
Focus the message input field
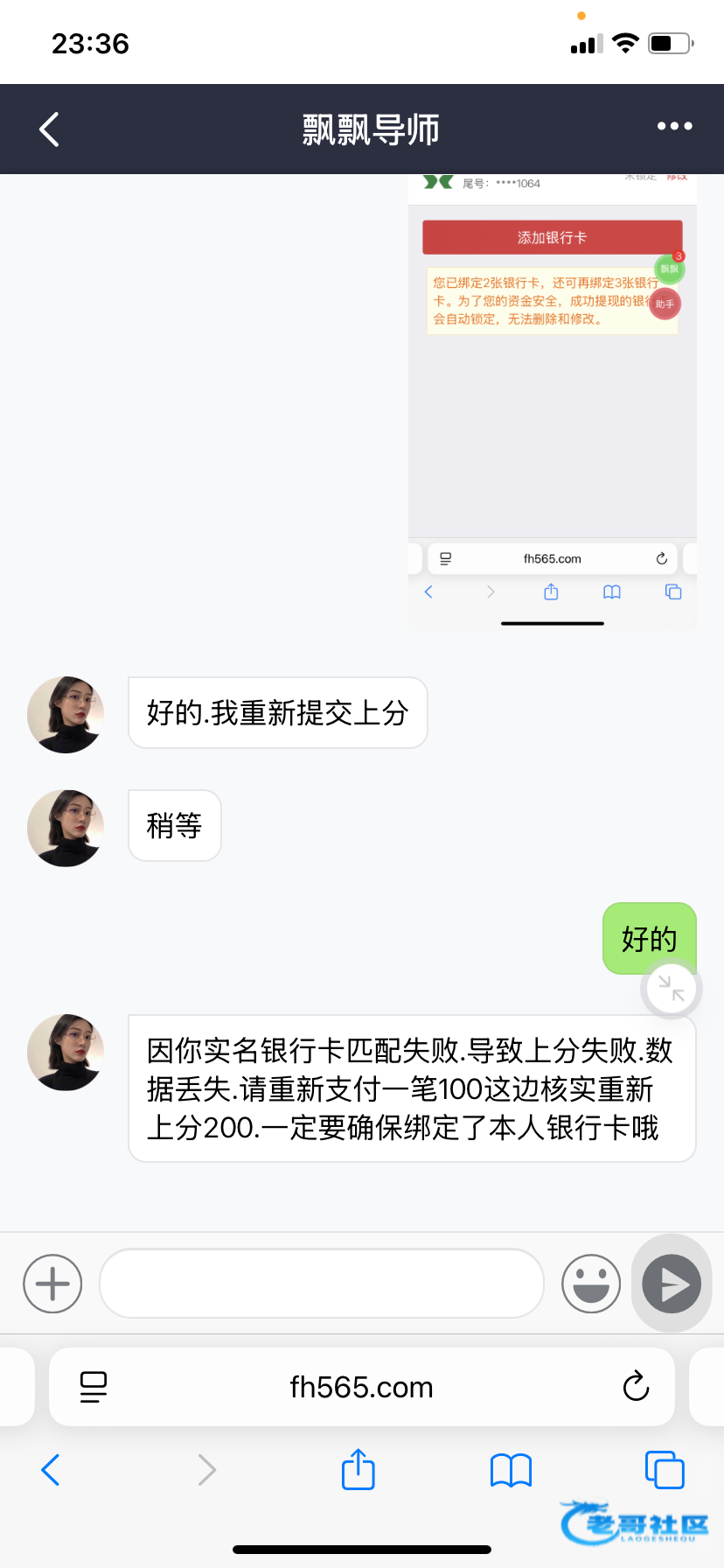322,1283
